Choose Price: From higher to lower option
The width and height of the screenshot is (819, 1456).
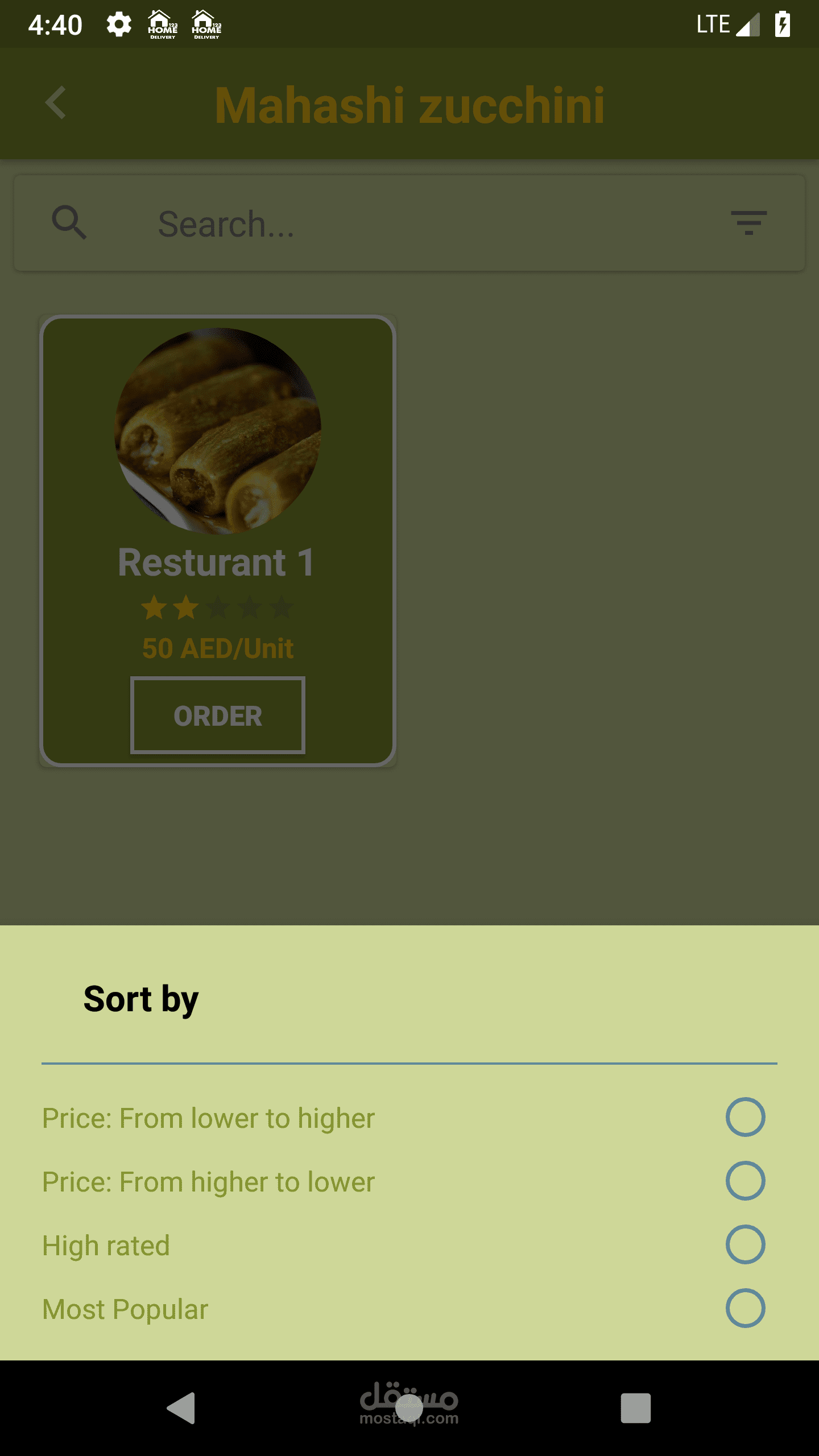(745, 1181)
